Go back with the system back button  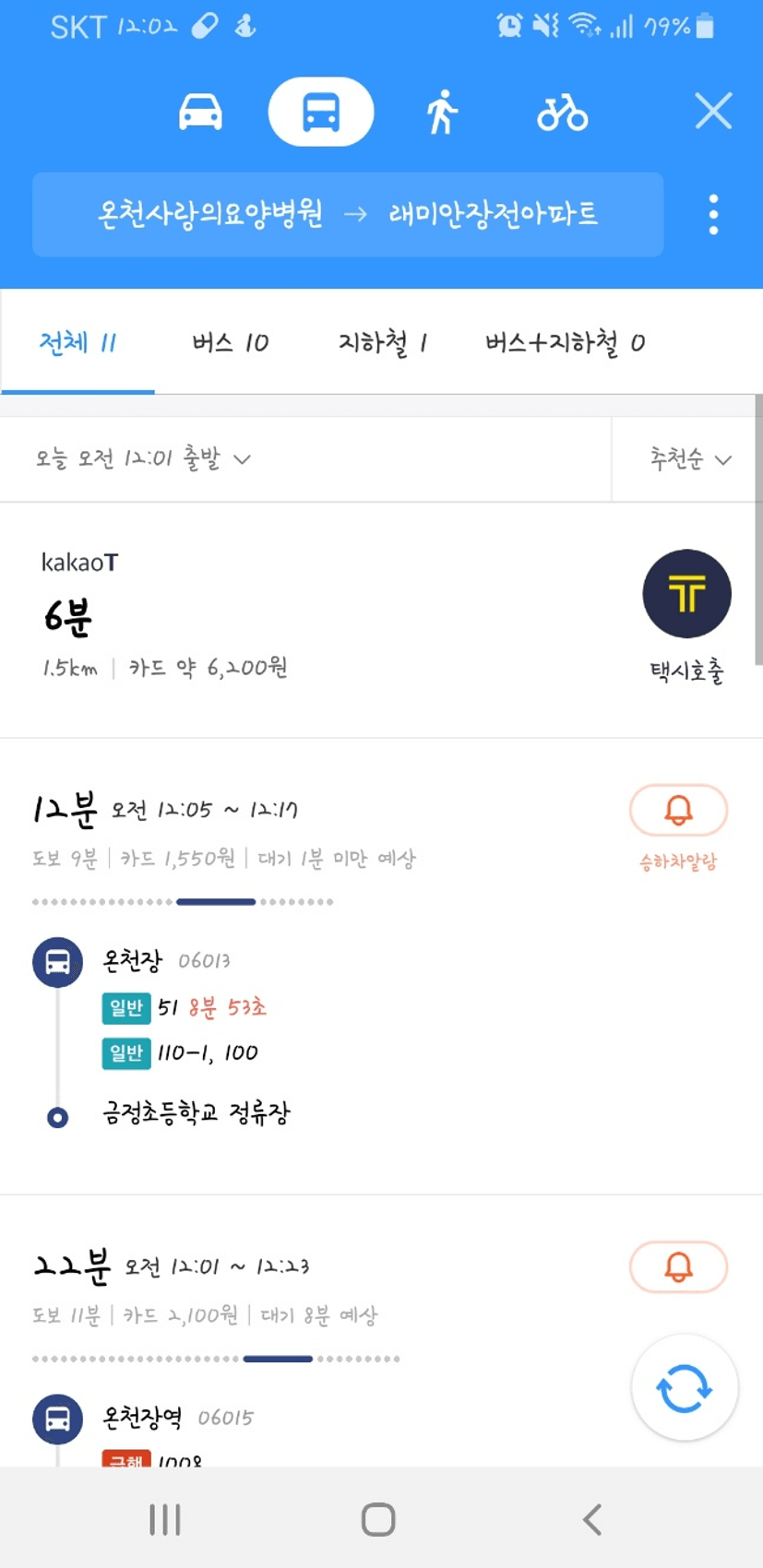click(x=591, y=1519)
